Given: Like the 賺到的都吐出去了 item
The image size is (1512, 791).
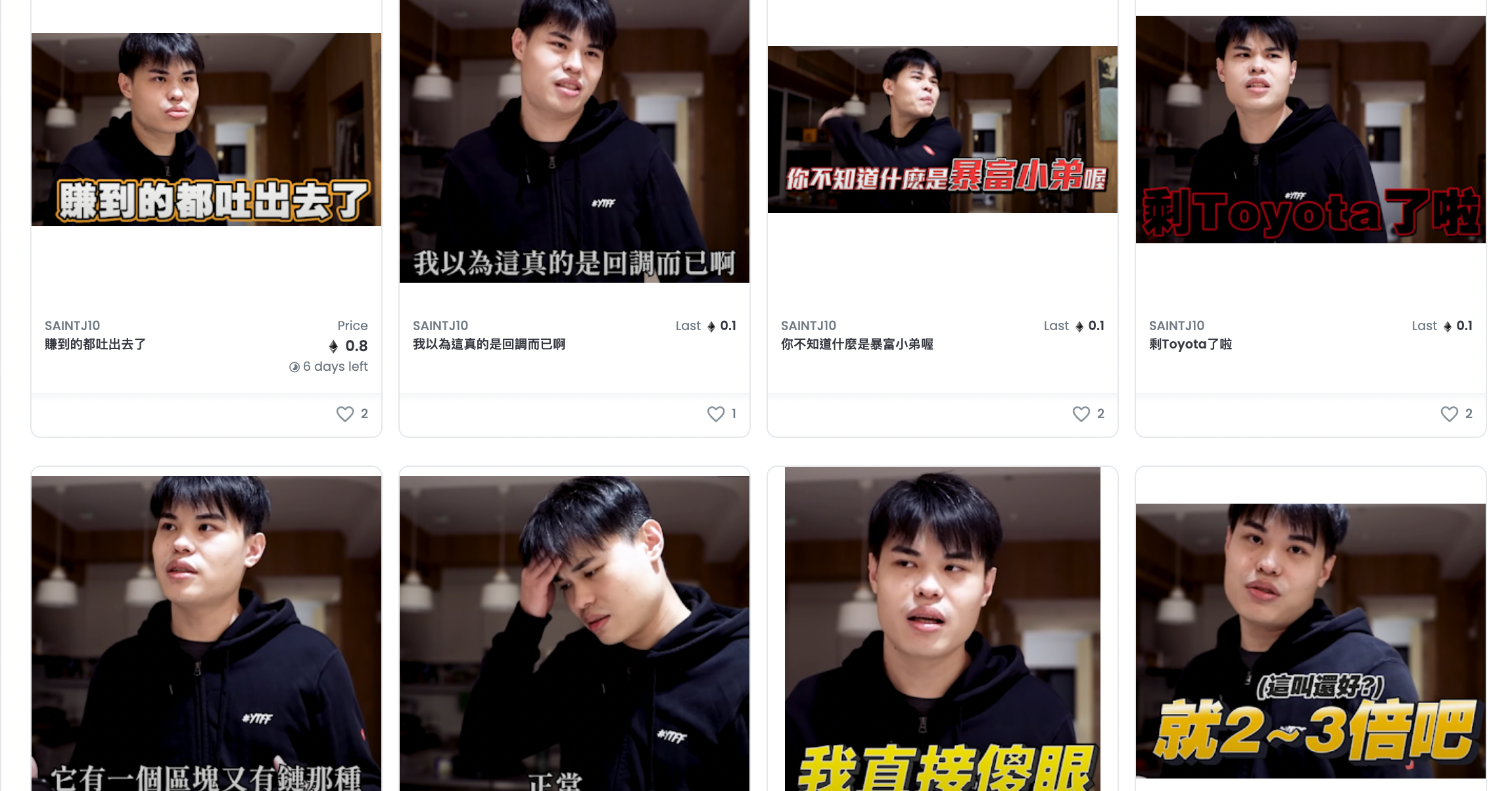Looking at the screenshot, I should pyautogui.click(x=345, y=414).
